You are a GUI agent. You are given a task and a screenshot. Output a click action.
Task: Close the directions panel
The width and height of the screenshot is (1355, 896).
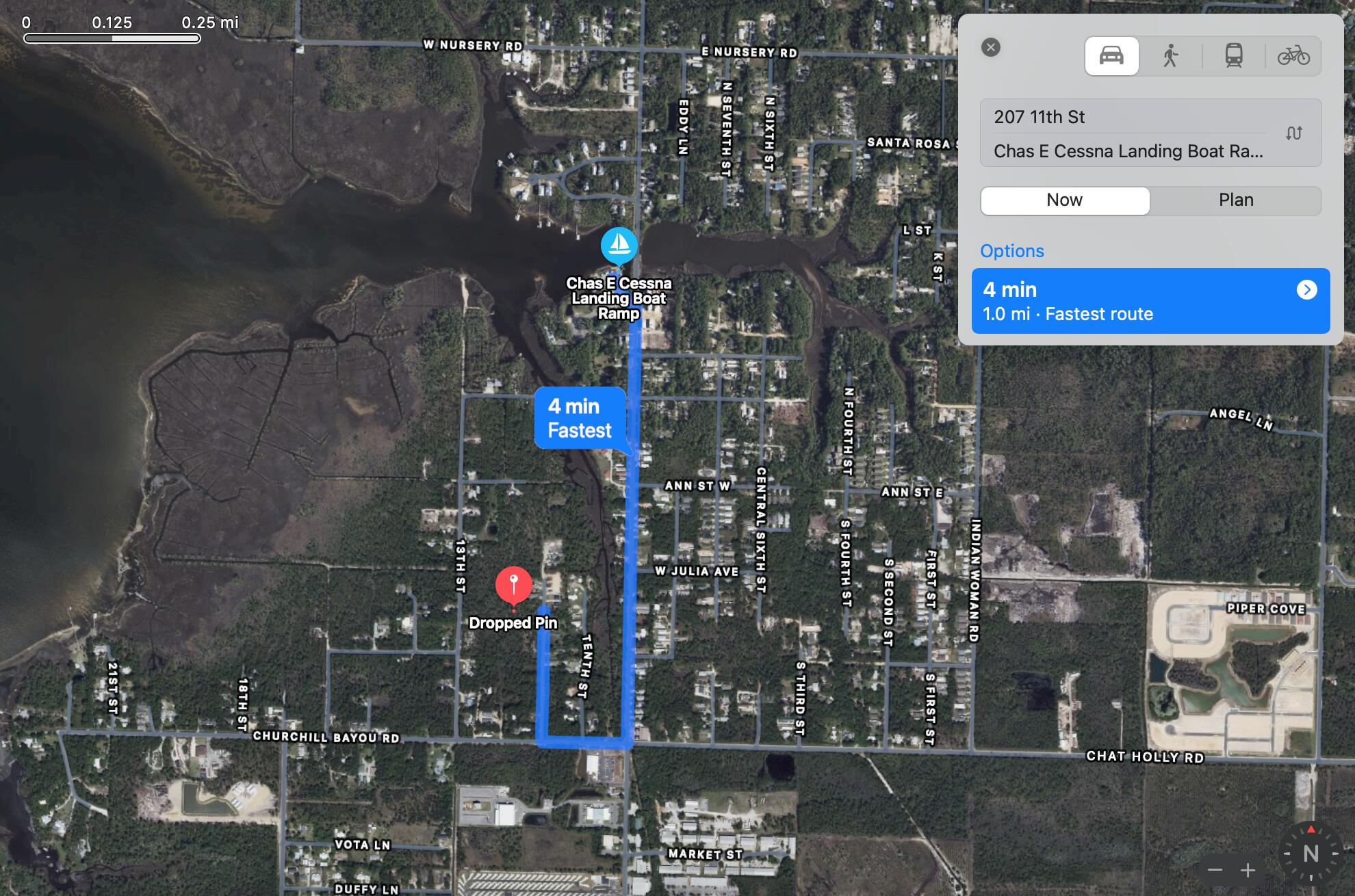tap(990, 47)
